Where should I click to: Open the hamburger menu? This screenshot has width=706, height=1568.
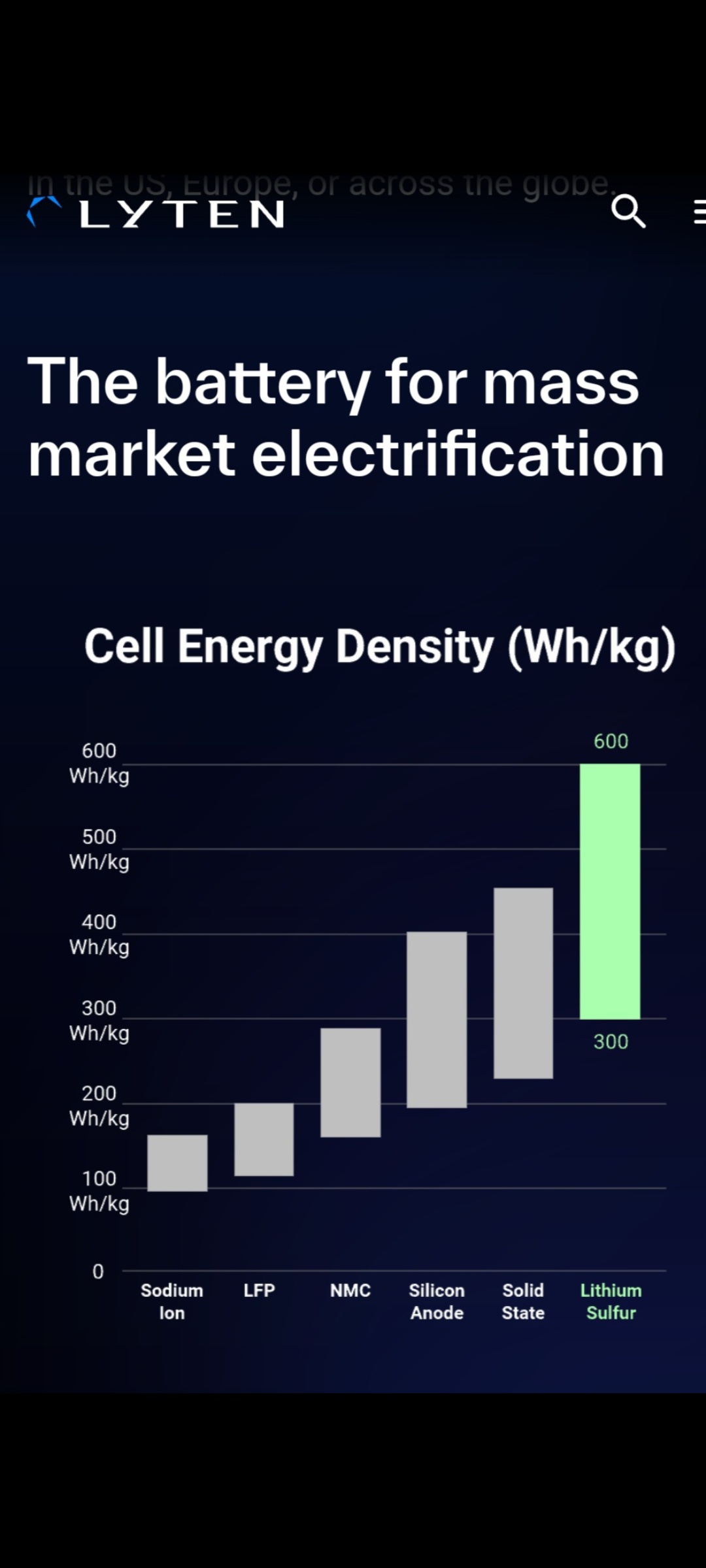[699, 212]
